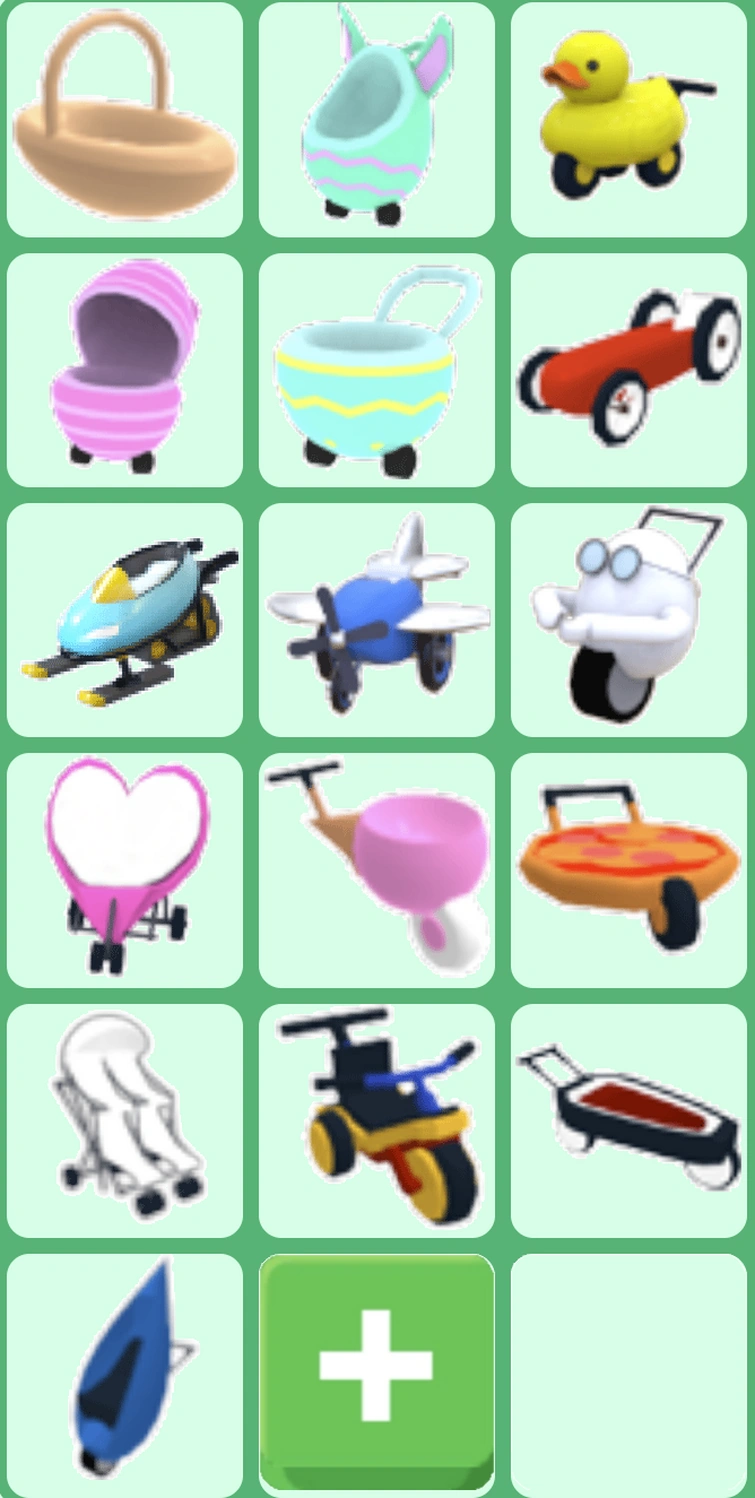Choose the bunny-ear egg stroller
Screen dimensions: 755x1498
(x=376, y=120)
